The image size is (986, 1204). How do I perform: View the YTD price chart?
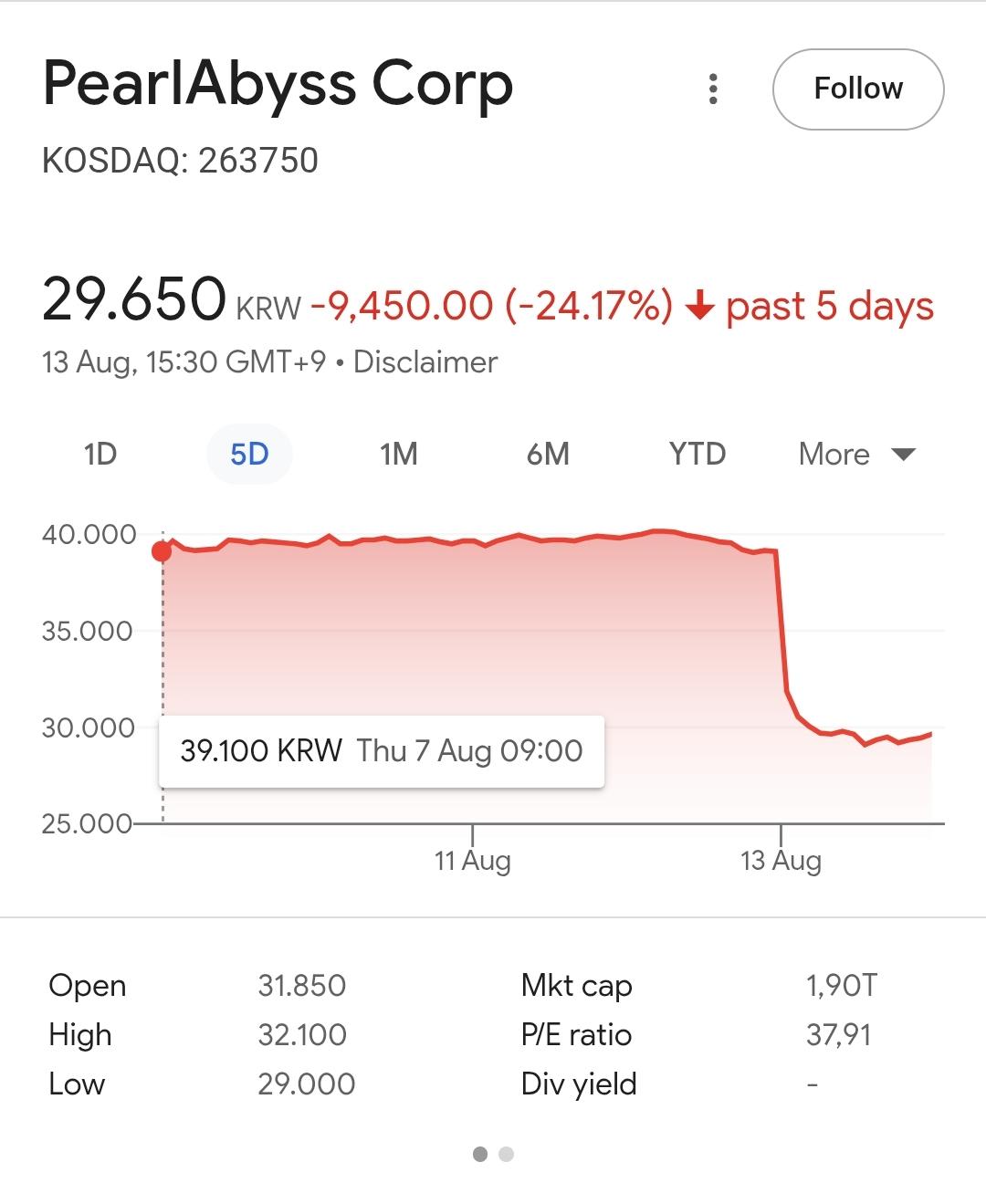(697, 454)
